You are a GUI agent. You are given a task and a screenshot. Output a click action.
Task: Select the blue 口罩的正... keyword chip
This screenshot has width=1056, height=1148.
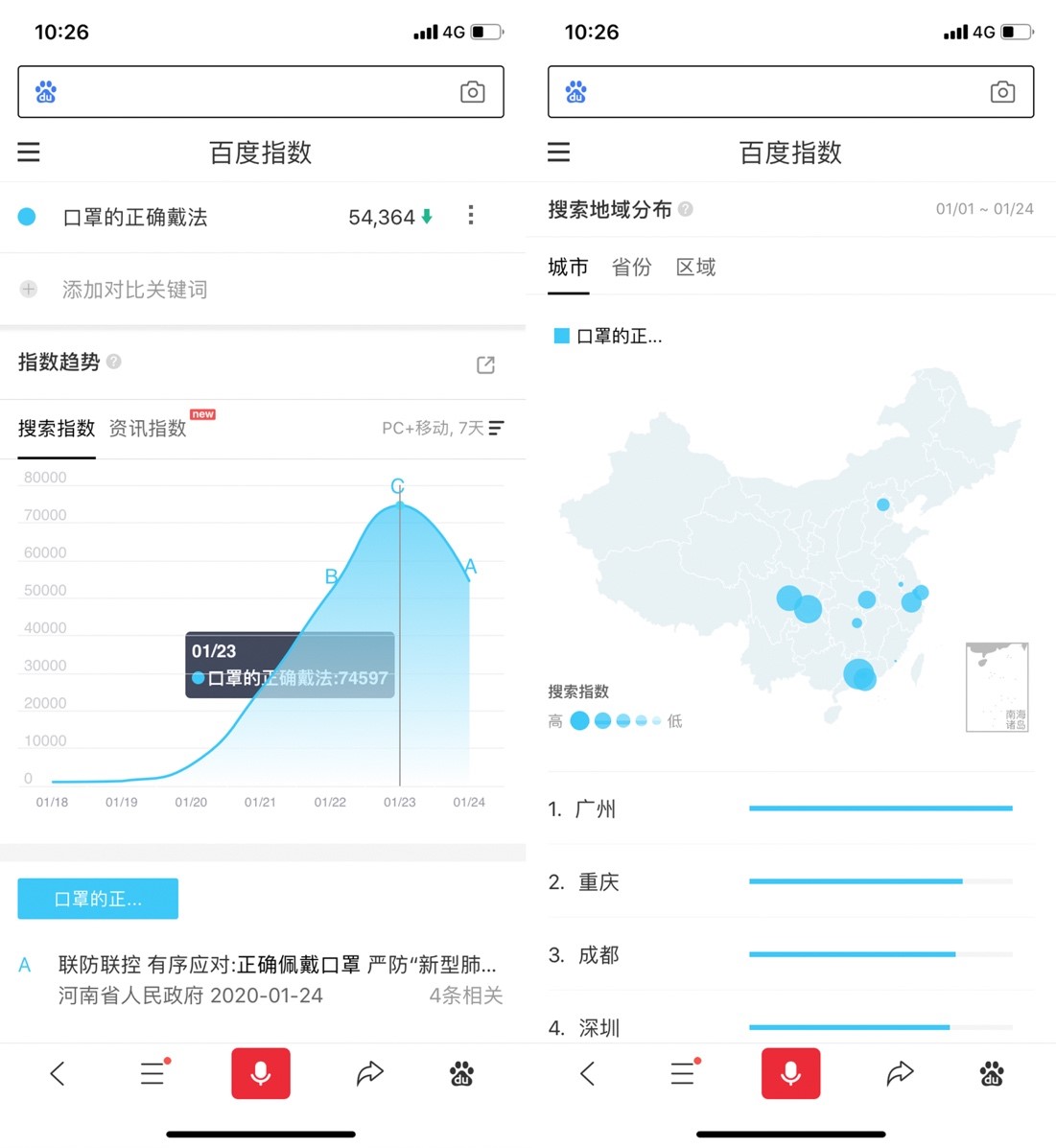click(x=98, y=899)
